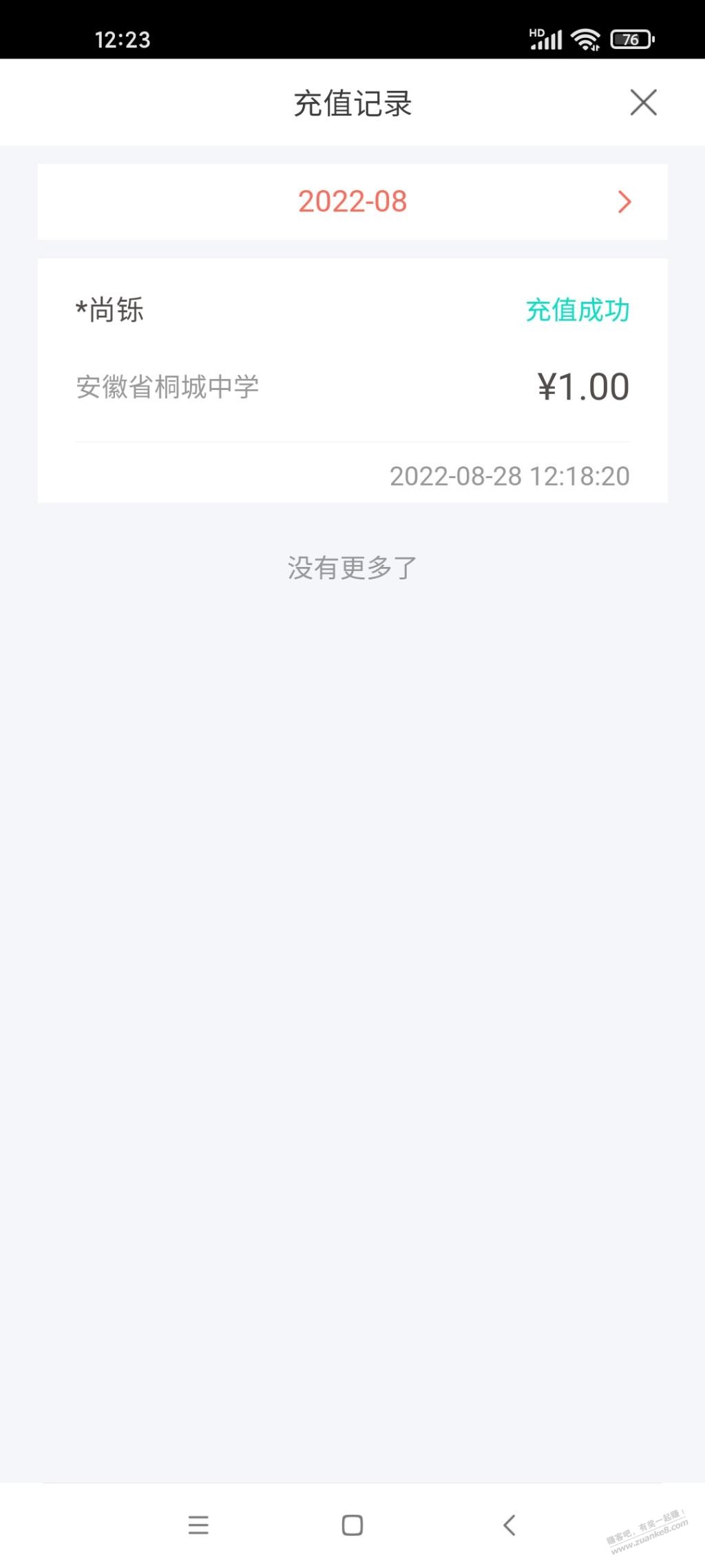Tap the 充值成功 status text
705x1568 pixels.
pos(578,311)
